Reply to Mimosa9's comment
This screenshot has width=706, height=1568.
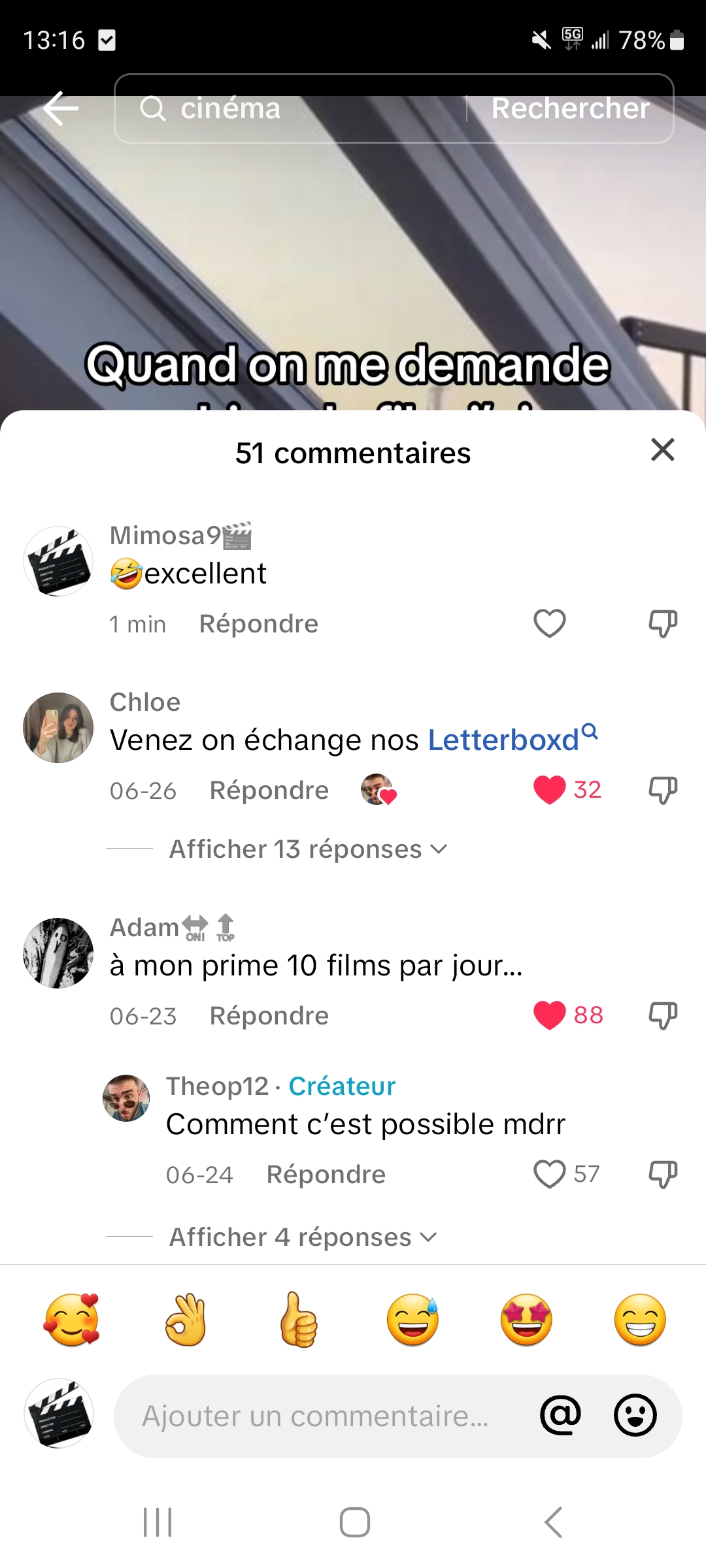coord(258,624)
